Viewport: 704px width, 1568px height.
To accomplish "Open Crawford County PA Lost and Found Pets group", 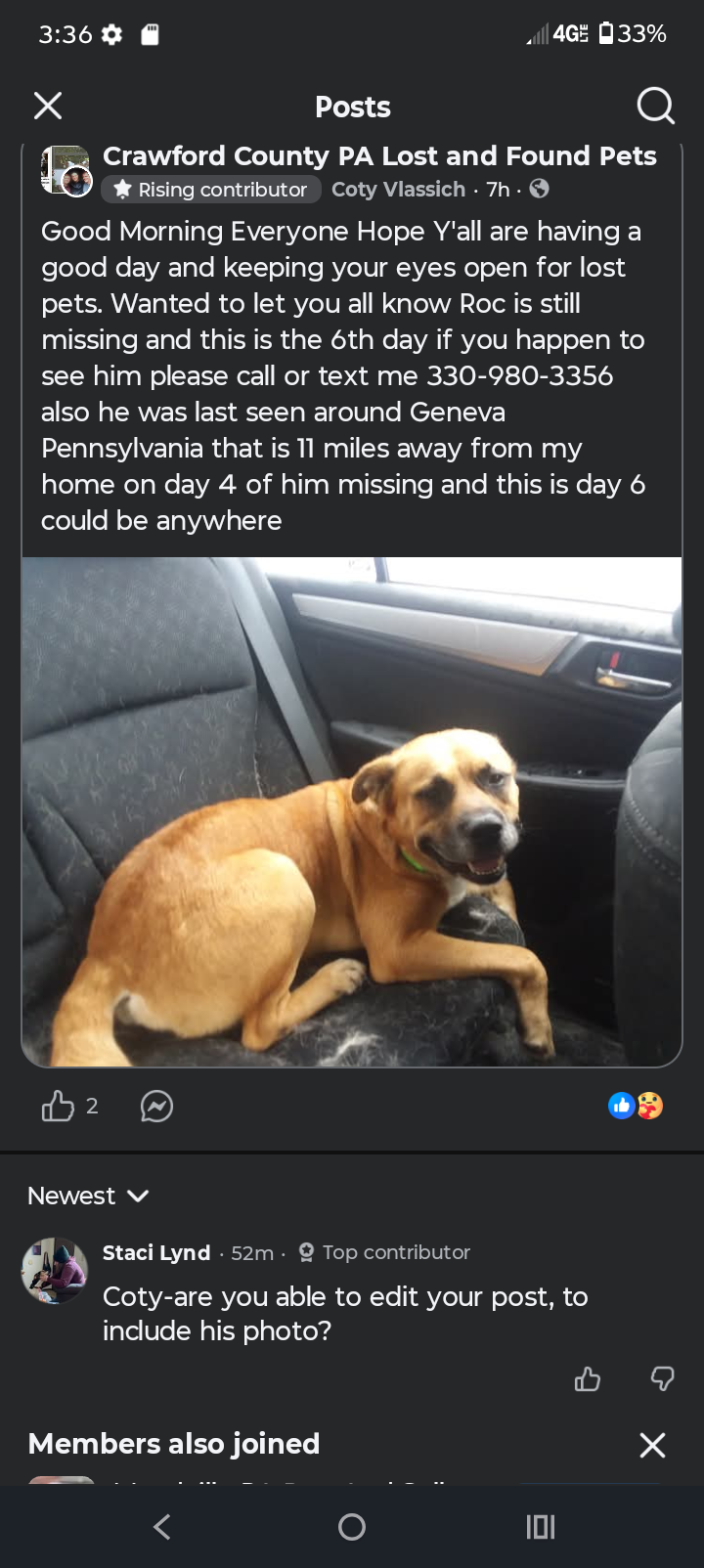I will pos(380,155).
